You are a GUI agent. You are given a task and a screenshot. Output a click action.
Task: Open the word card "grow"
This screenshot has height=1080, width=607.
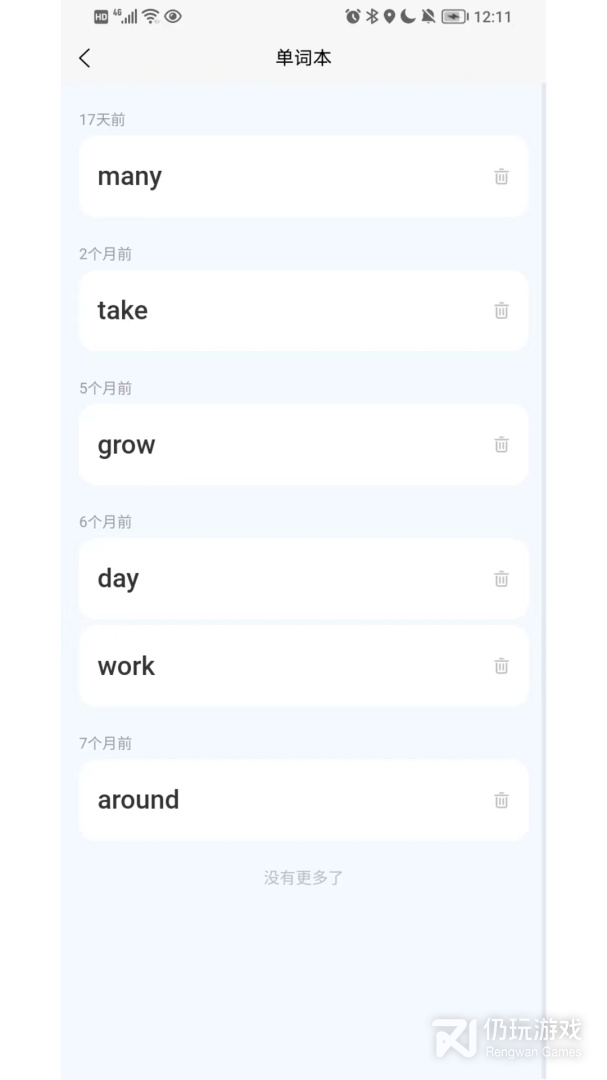[x=303, y=445]
